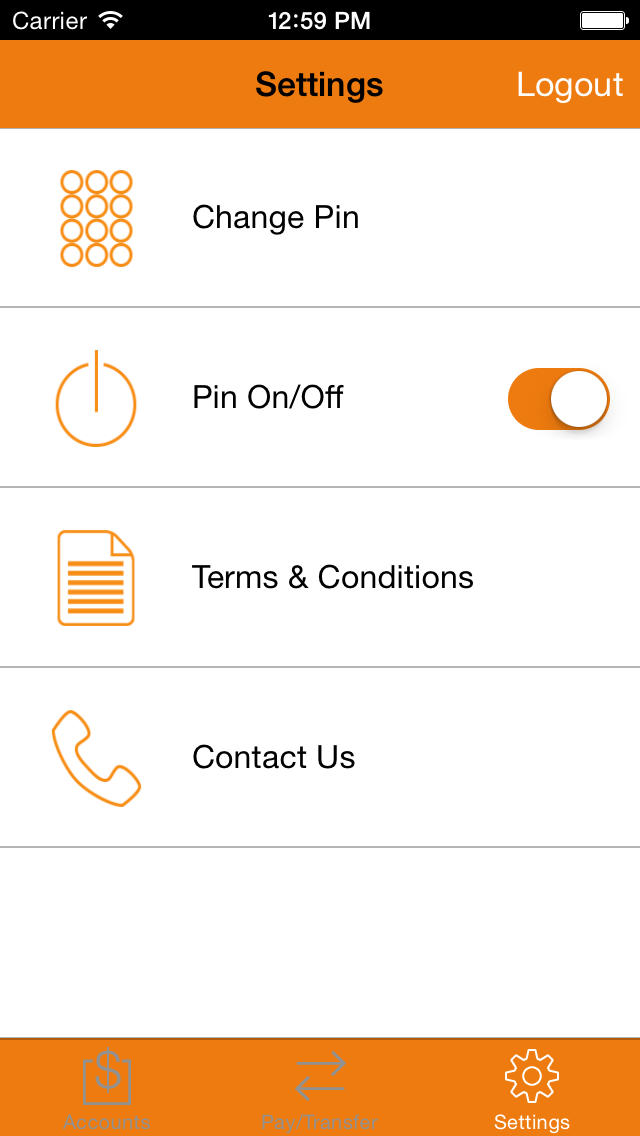Open the Contact Us row
Screen dimensions: 640x1136
tap(320, 757)
